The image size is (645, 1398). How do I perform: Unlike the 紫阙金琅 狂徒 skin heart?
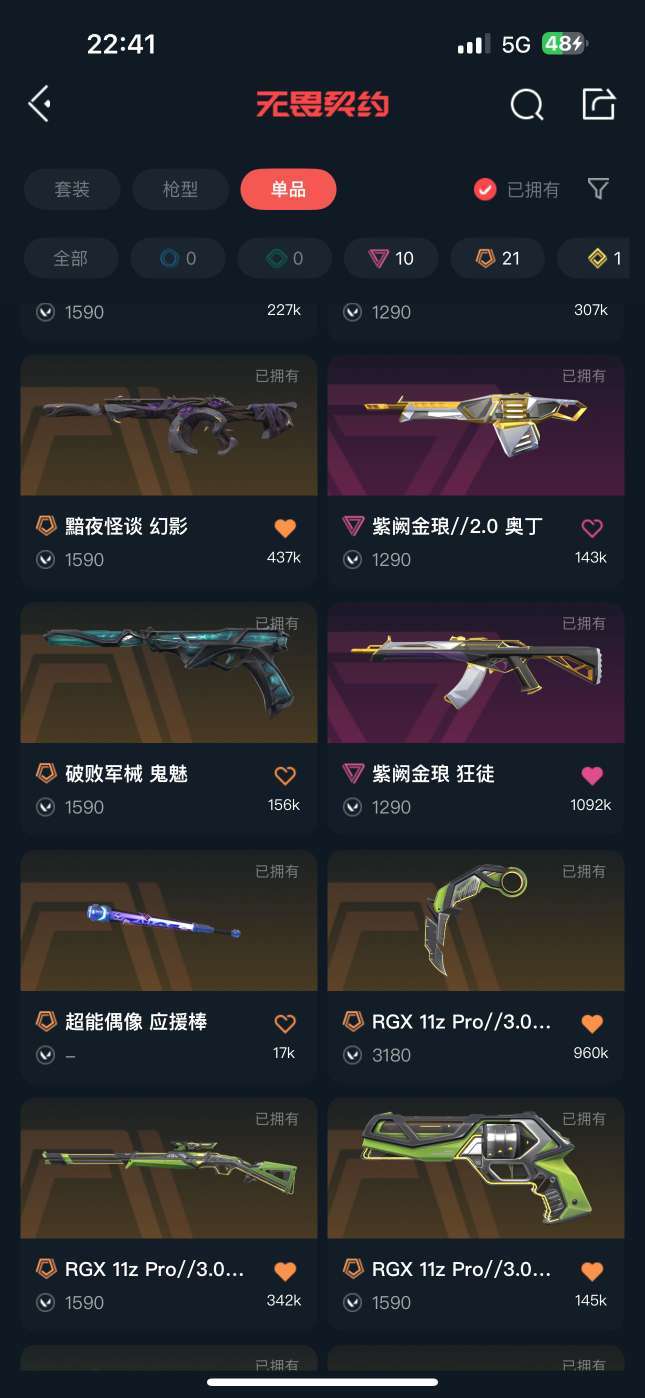tap(592, 775)
